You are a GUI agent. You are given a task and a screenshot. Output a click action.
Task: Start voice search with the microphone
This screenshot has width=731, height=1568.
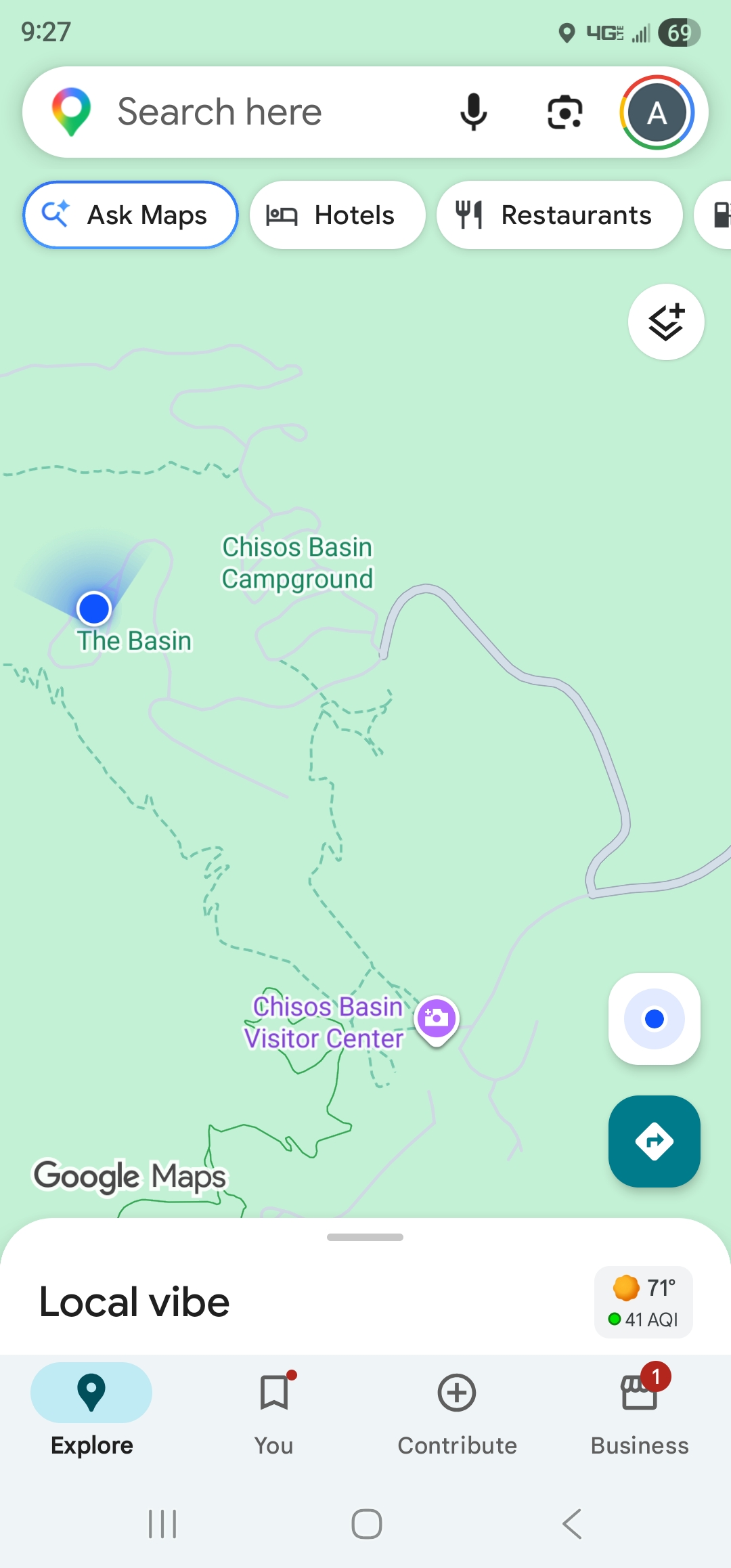[473, 112]
